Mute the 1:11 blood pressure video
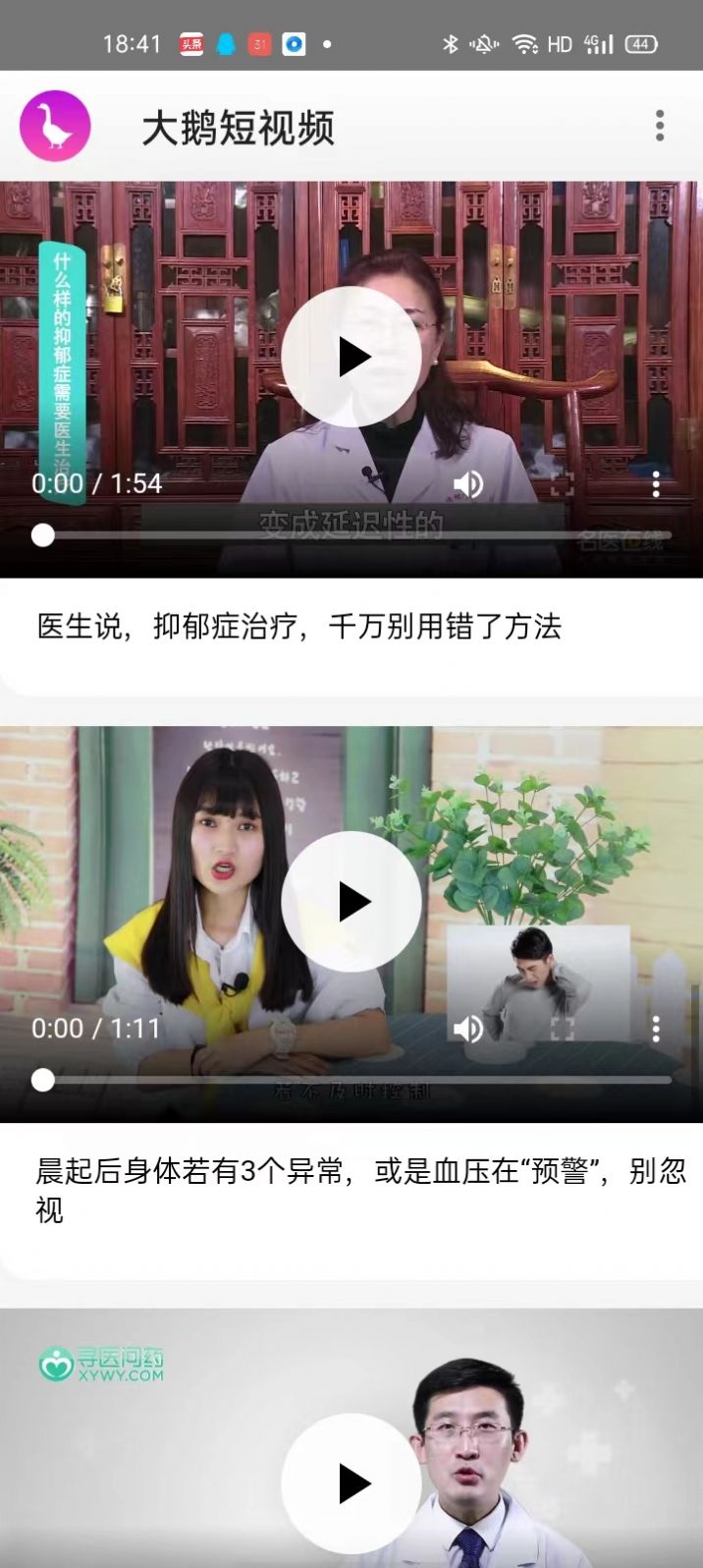The image size is (703, 1568). tap(467, 1029)
